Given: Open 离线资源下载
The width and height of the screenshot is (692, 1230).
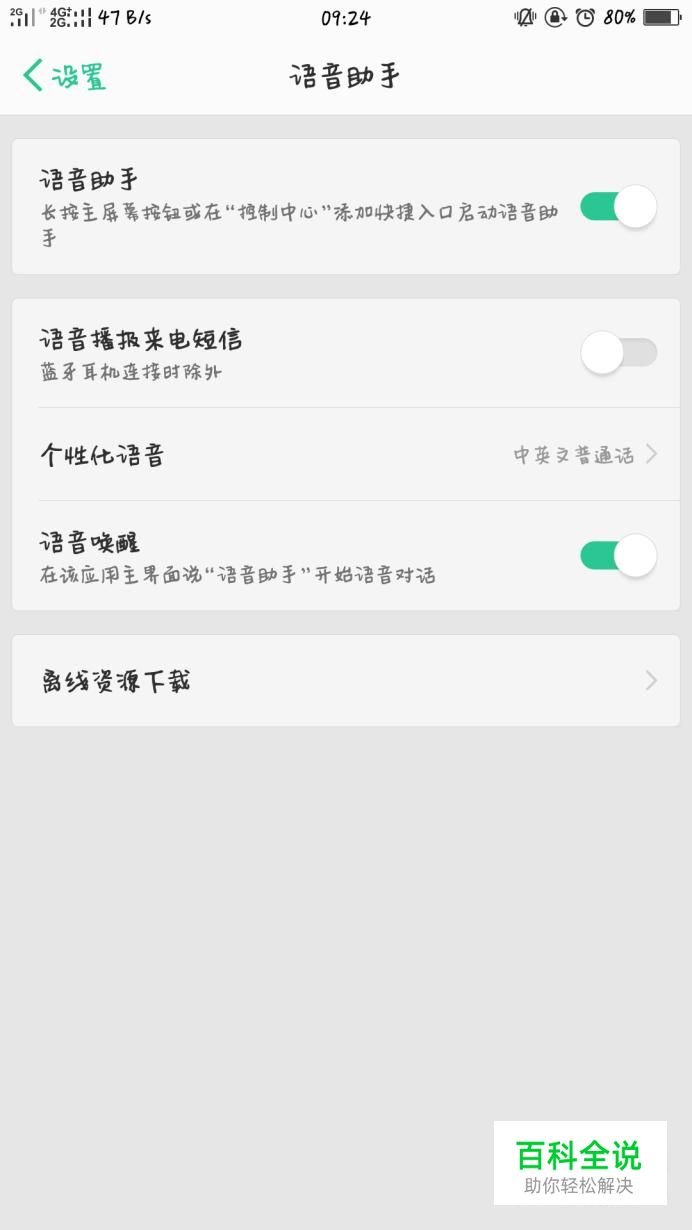Looking at the screenshot, I should point(346,681).
